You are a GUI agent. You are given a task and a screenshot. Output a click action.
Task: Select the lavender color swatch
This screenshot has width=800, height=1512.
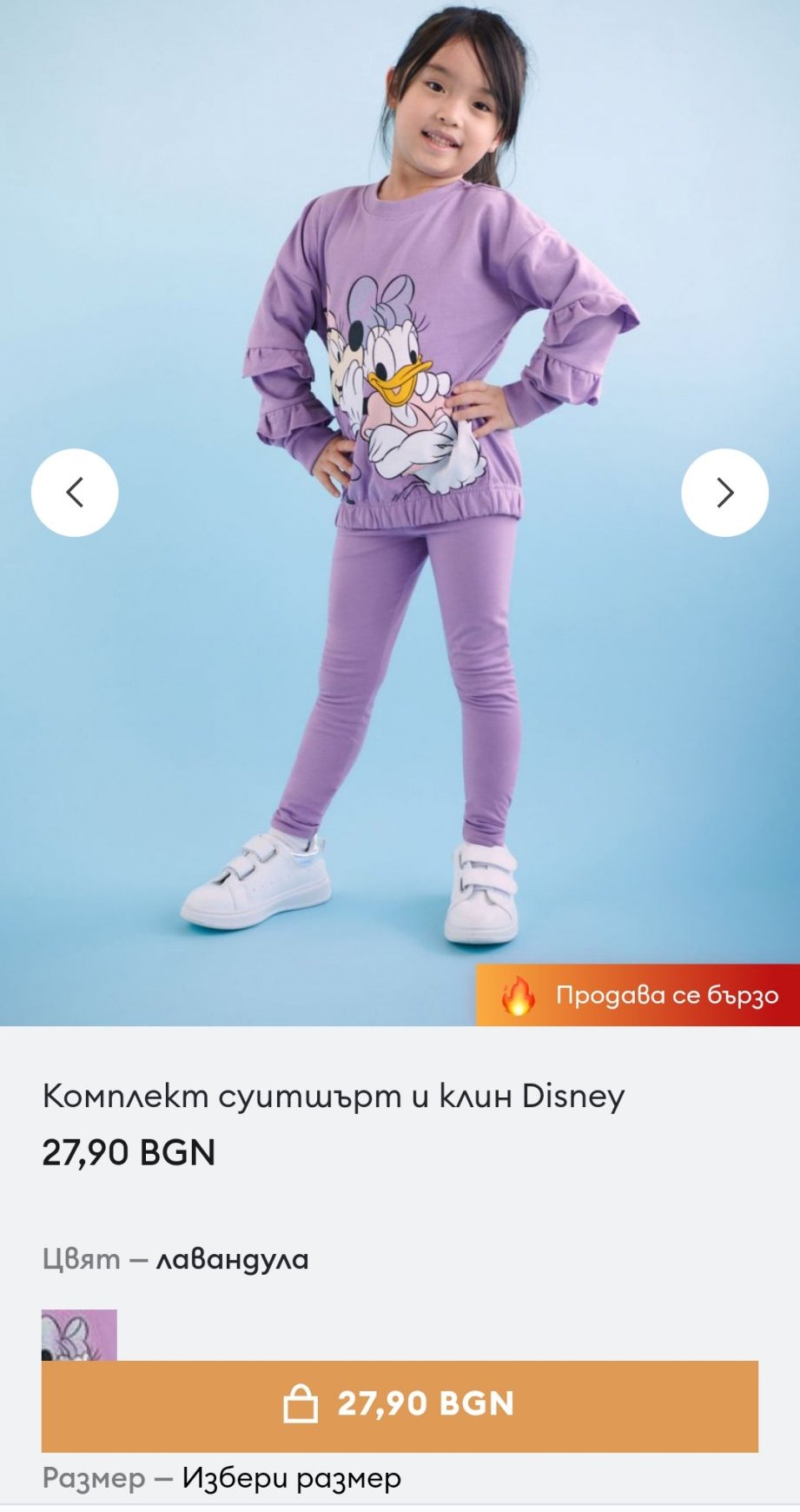click(79, 1336)
